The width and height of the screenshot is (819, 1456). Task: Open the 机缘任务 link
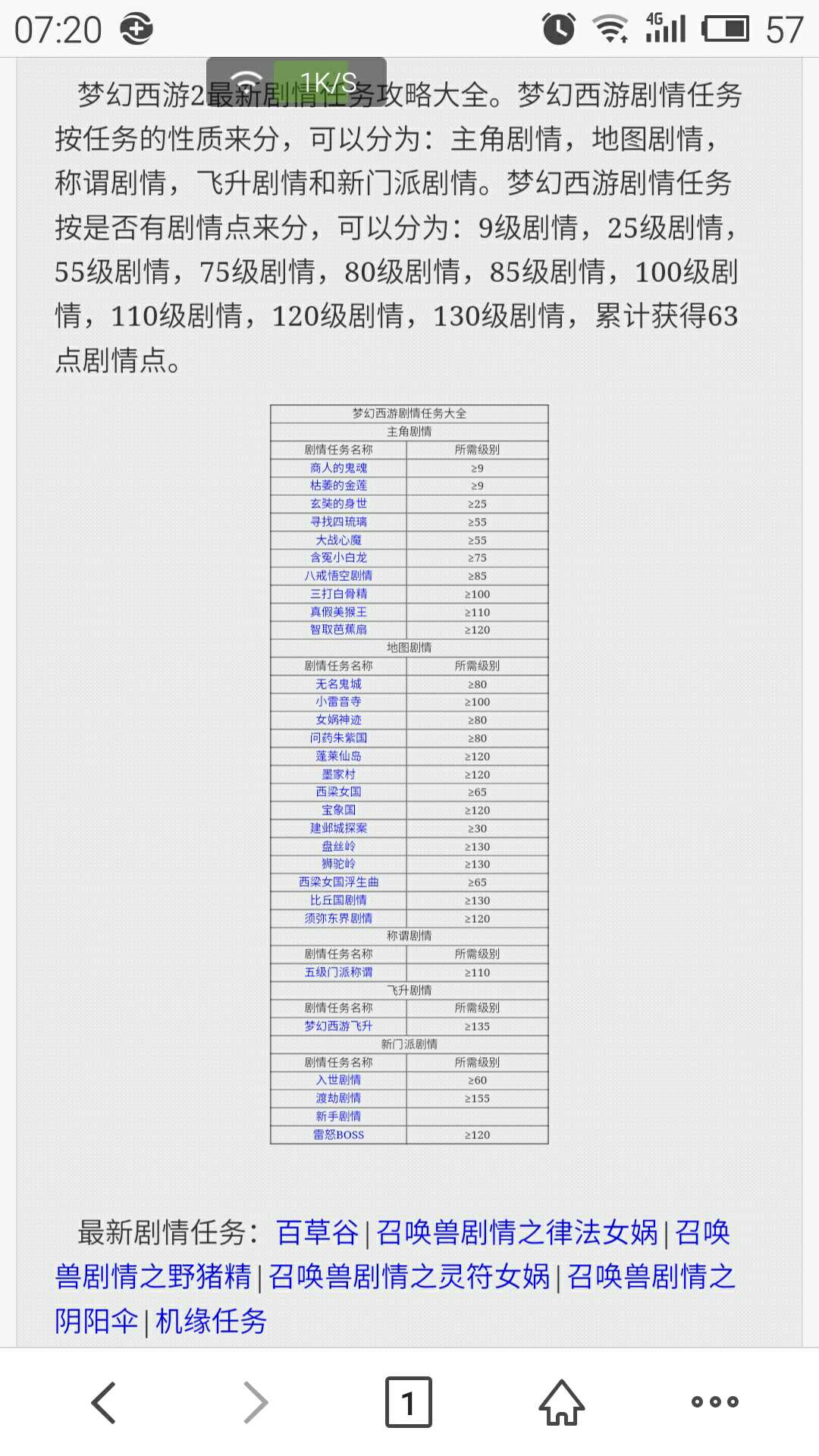tap(211, 1321)
